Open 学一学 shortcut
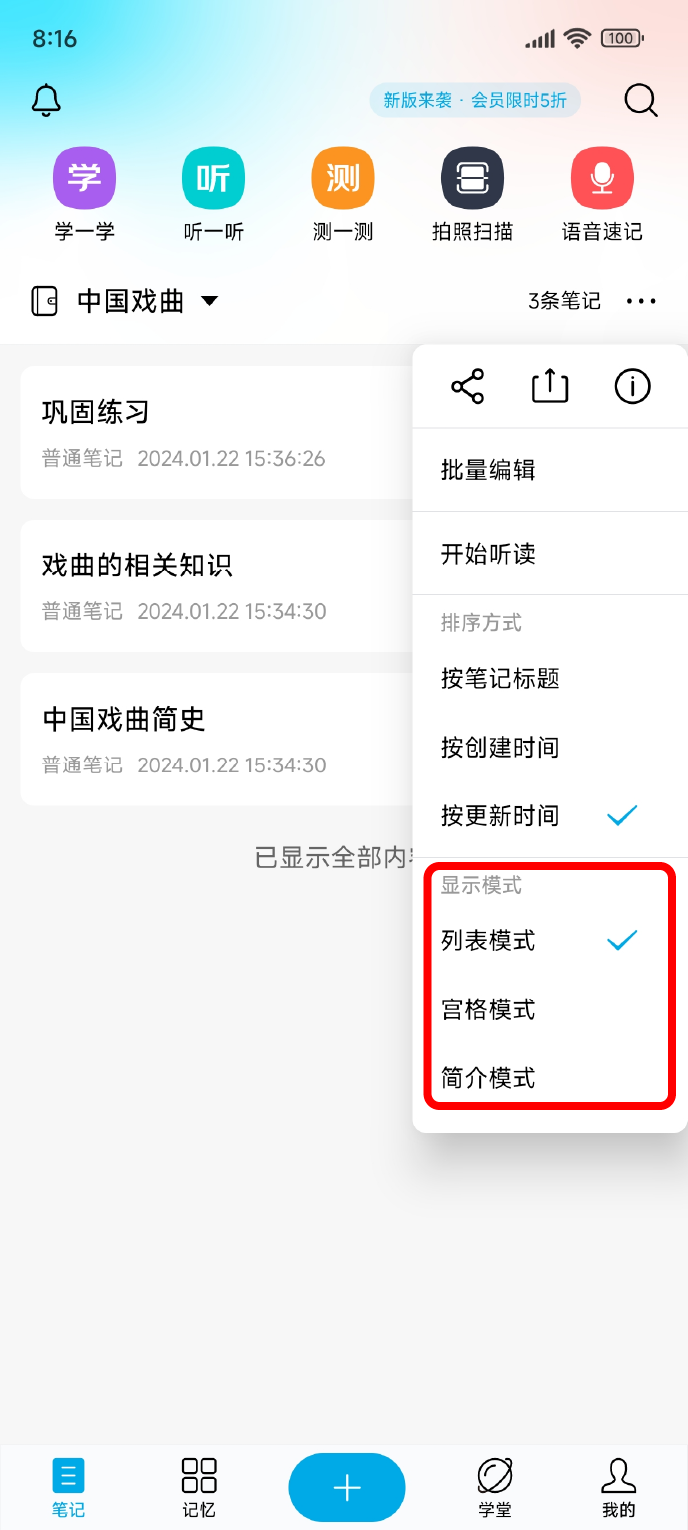Viewport: 688px width, 1530px height. pos(85,195)
